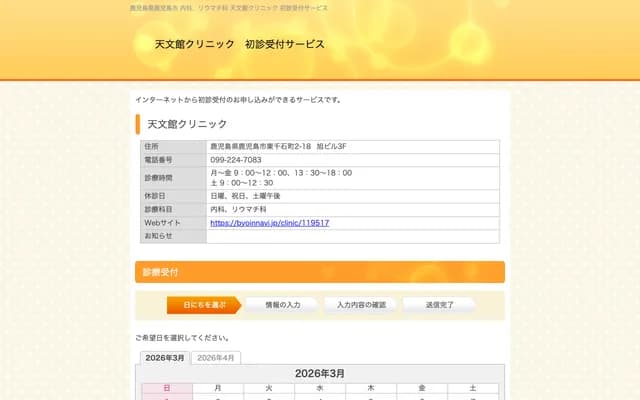Screen dimensions: 640x400
Task: Open the byoinnavi.jp clinic website link
Action: (269, 223)
